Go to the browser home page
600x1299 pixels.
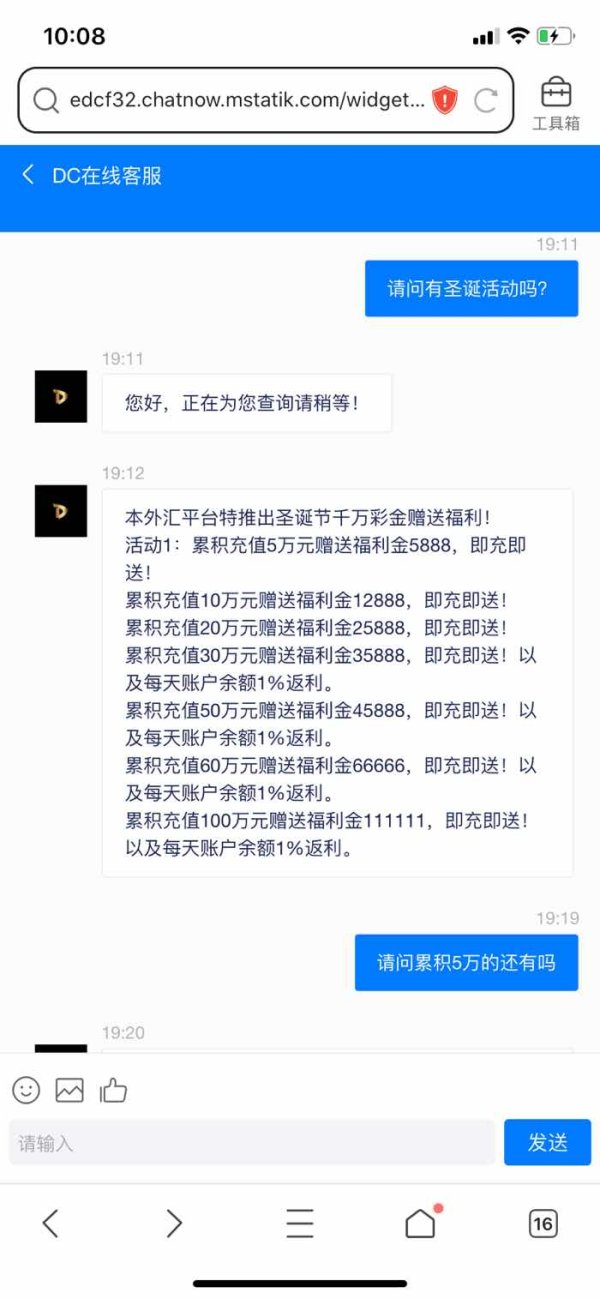click(x=421, y=1223)
